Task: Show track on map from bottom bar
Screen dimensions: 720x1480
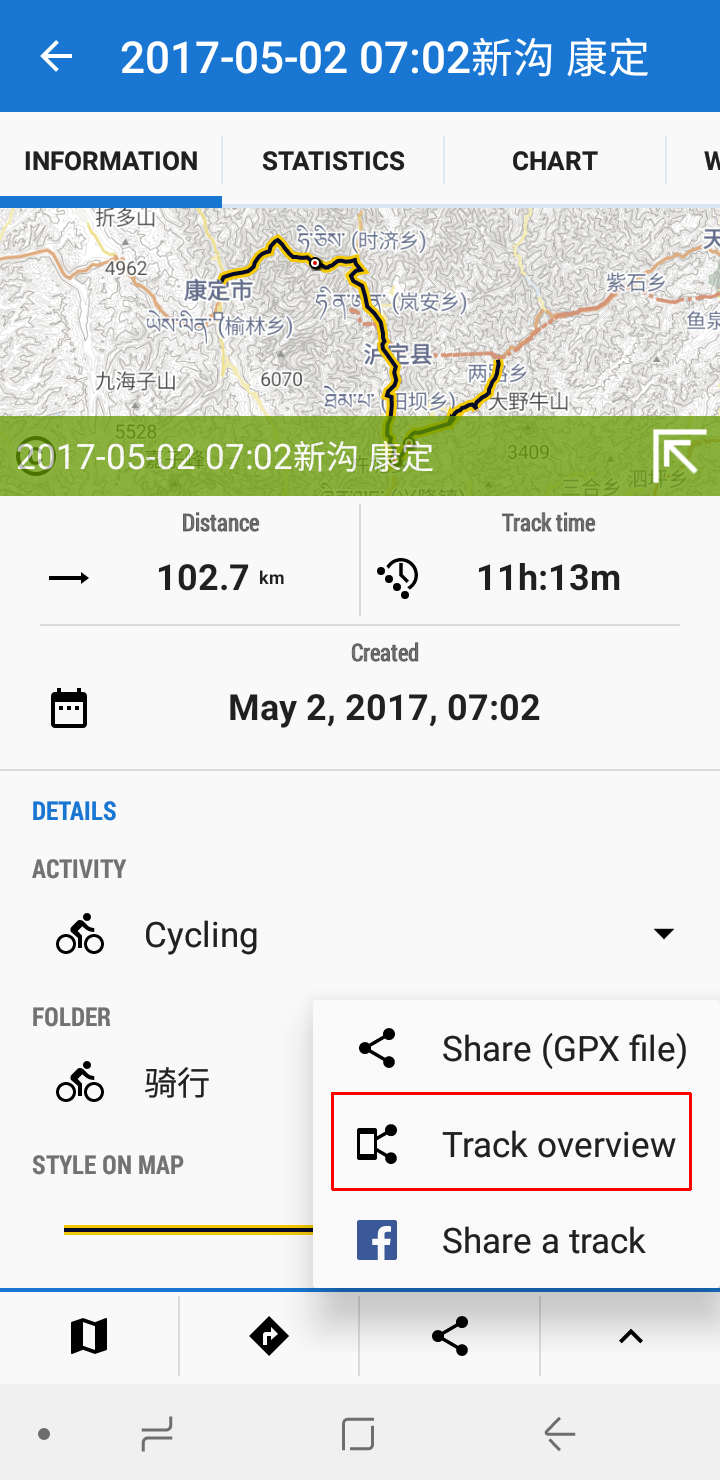Action: point(89,1336)
